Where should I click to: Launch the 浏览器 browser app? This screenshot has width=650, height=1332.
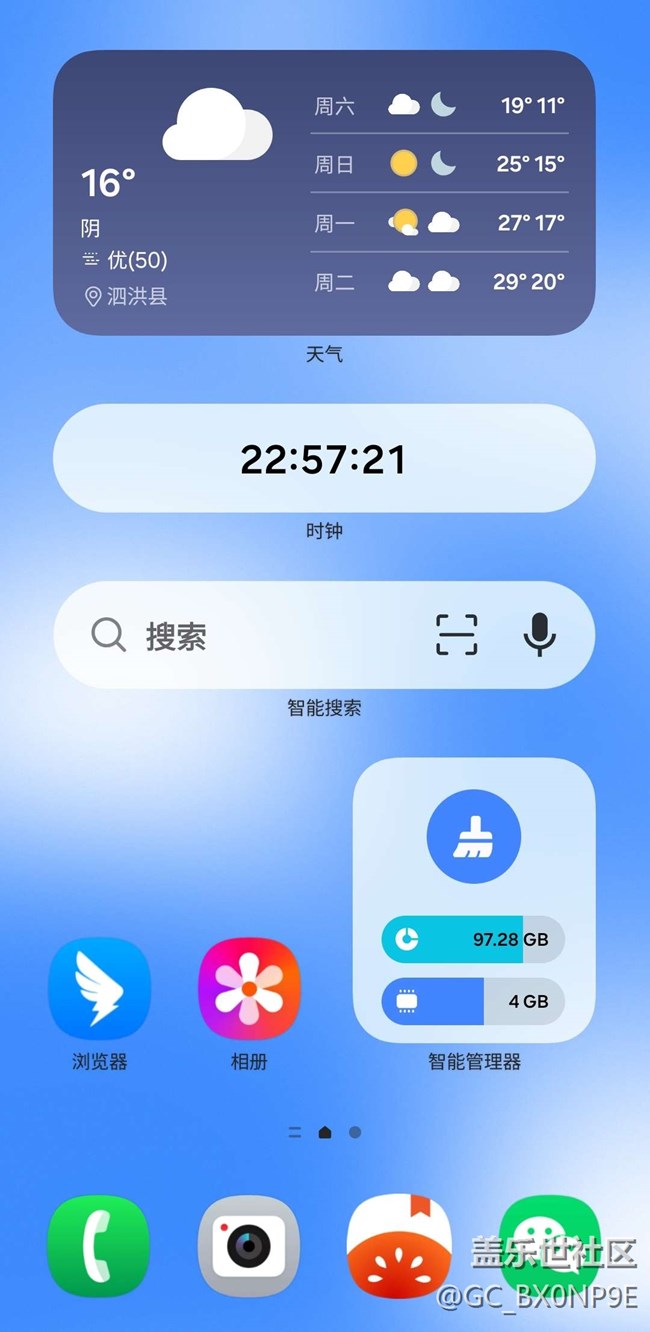click(x=100, y=988)
